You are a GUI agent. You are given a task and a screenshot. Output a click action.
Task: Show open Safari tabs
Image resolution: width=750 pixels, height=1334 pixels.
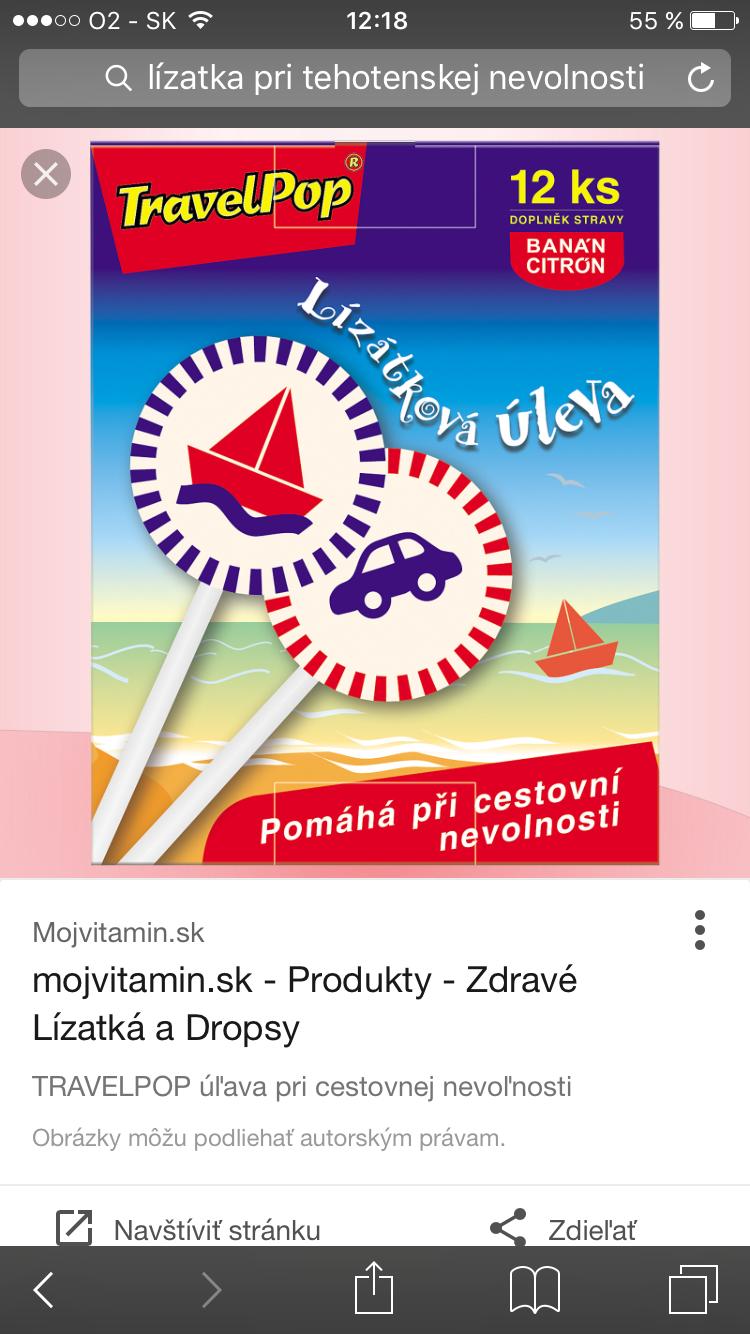pos(693,1290)
